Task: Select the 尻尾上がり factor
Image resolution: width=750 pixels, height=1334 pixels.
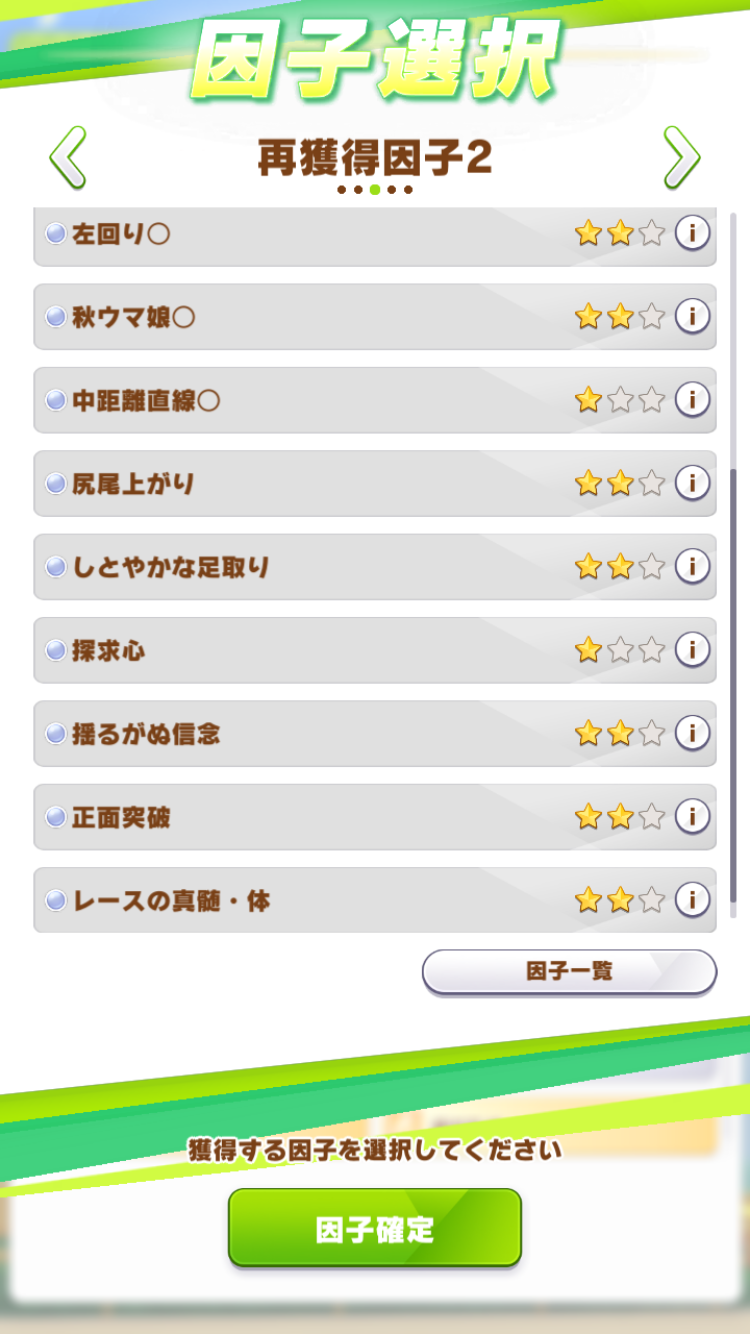Action: point(300,484)
